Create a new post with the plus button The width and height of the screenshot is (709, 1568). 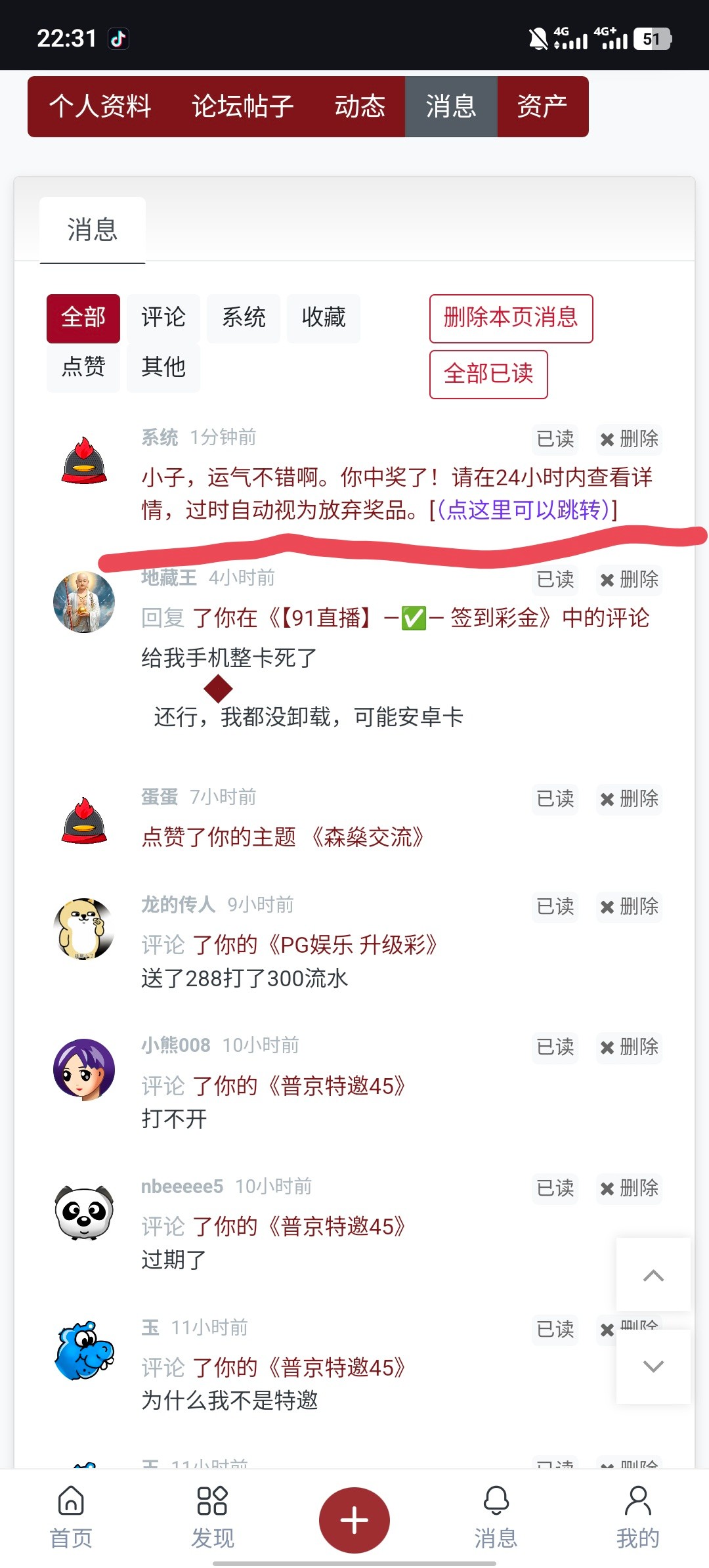354,1519
